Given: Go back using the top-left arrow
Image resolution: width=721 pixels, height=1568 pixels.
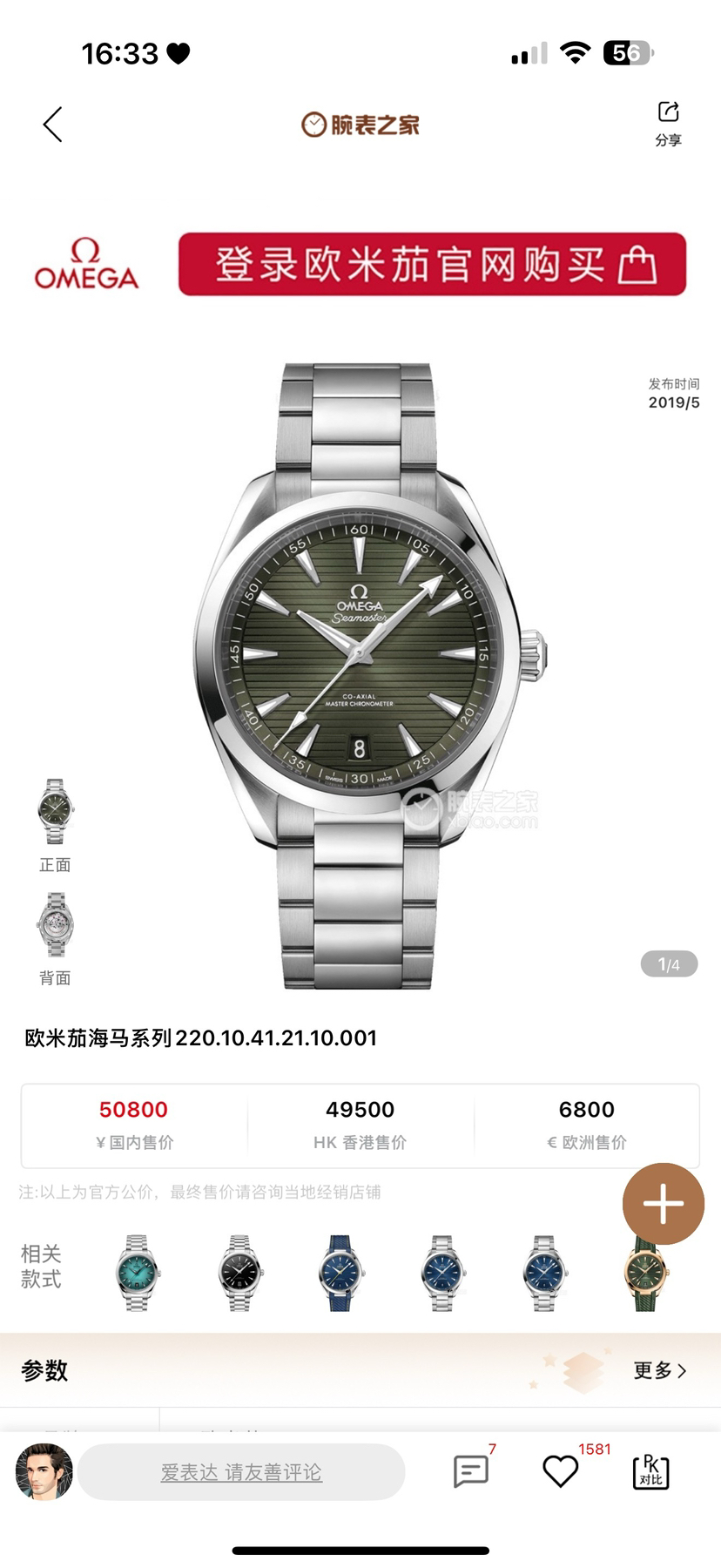Looking at the screenshot, I should (x=53, y=125).
